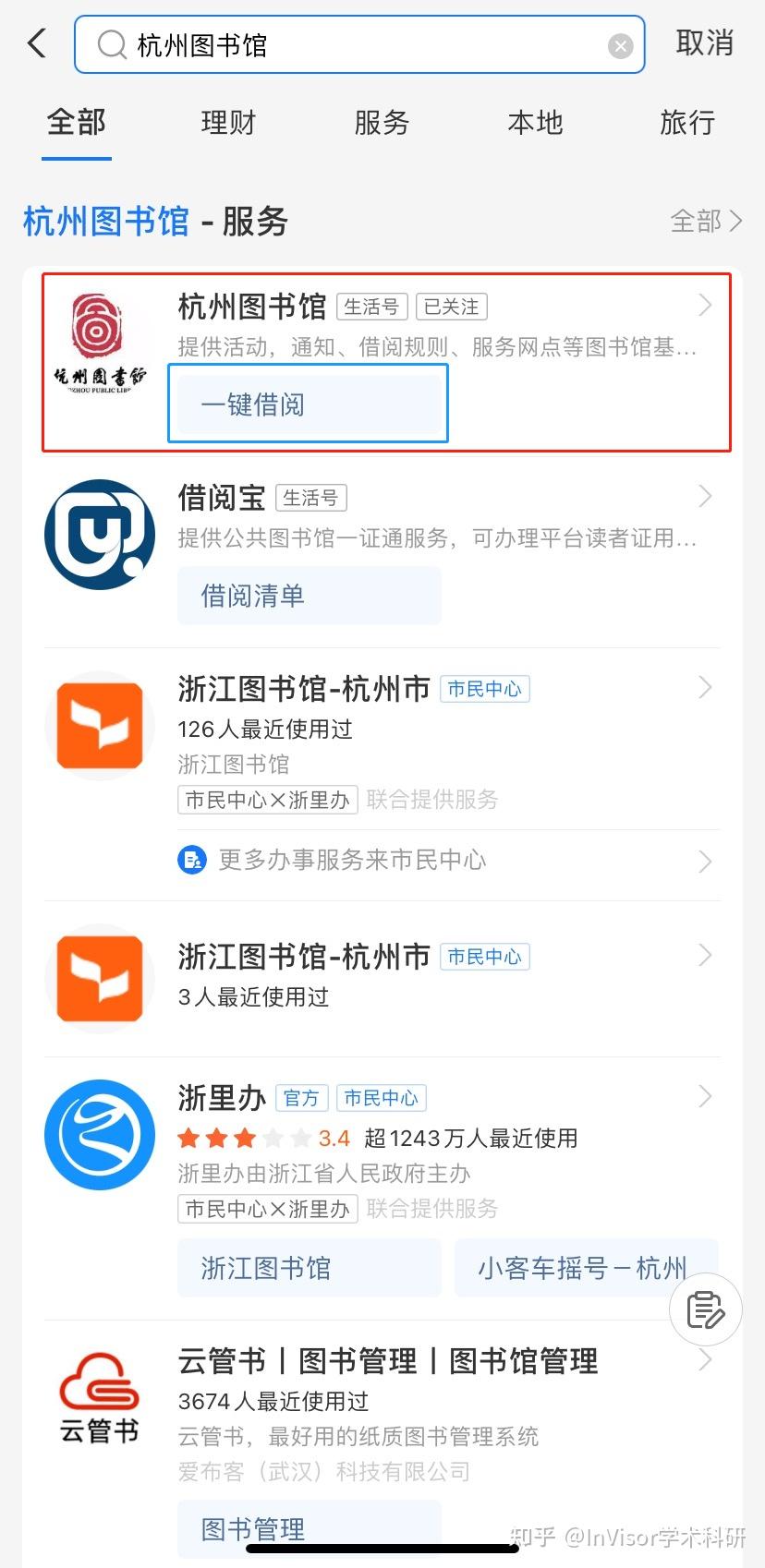This screenshot has width=765, height=1568.
Task: Open the 借阅宝 result
Action: pyautogui.click(x=382, y=551)
